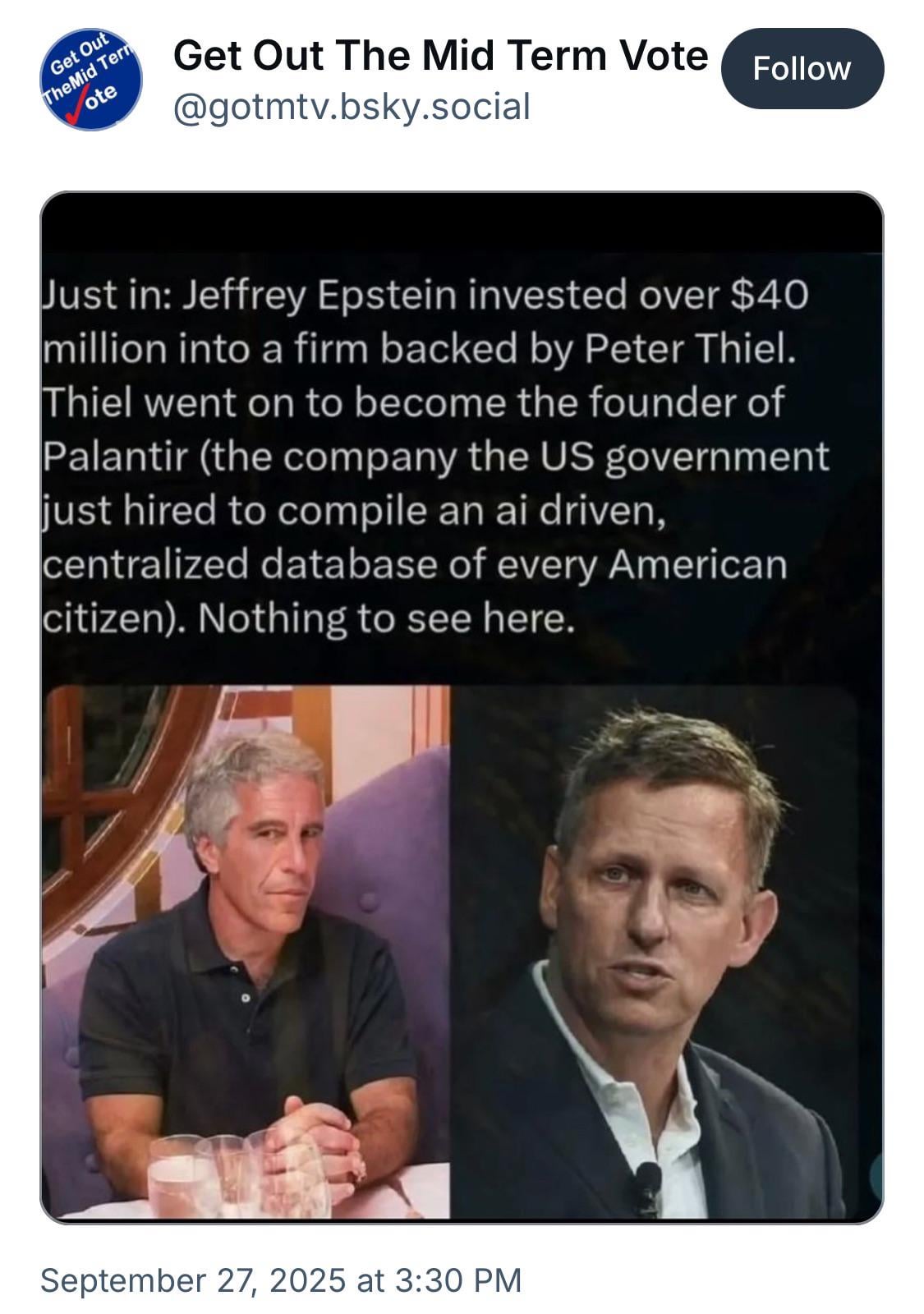
Task: Open the @gotmtv.bsky.social profile handle
Action: coord(352,108)
